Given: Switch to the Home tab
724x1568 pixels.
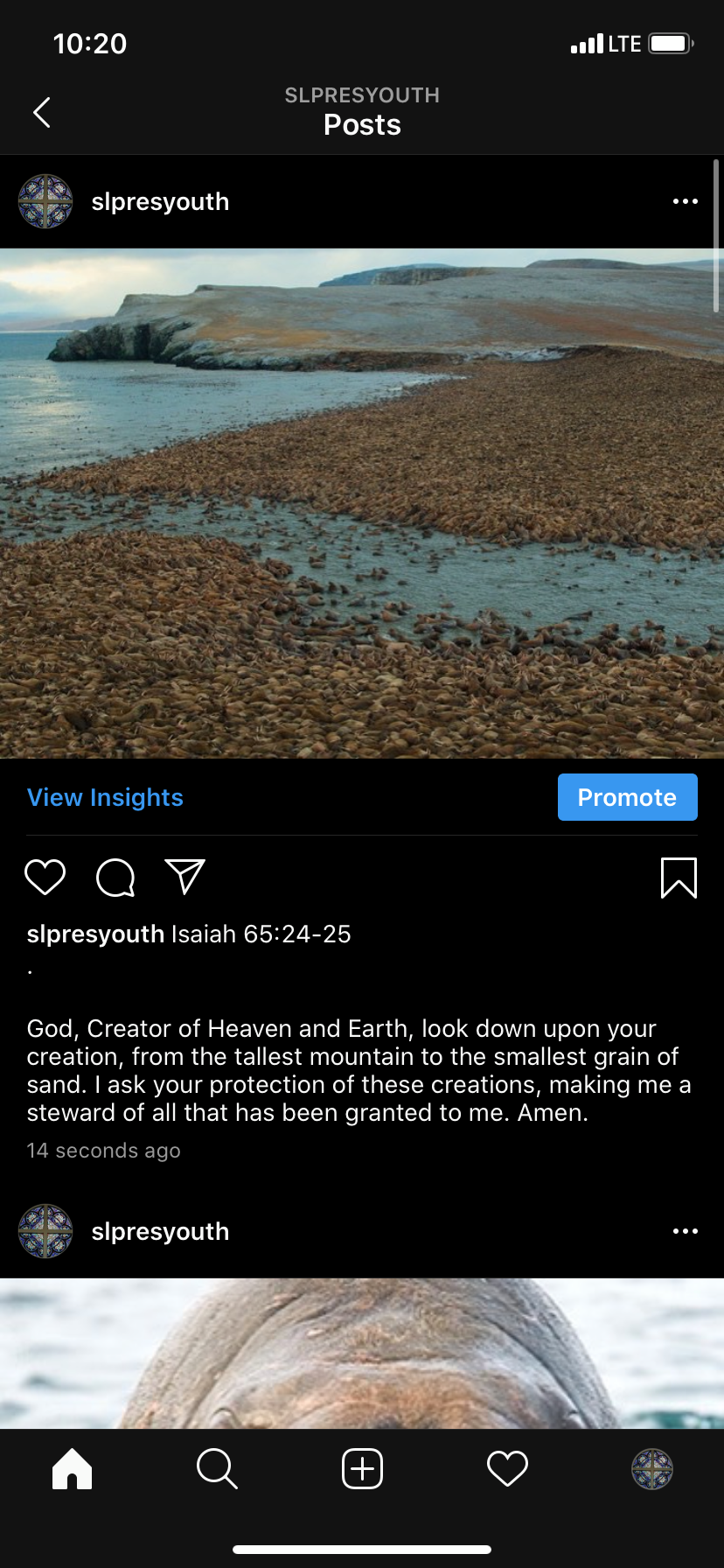Looking at the screenshot, I should coord(73,1468).
